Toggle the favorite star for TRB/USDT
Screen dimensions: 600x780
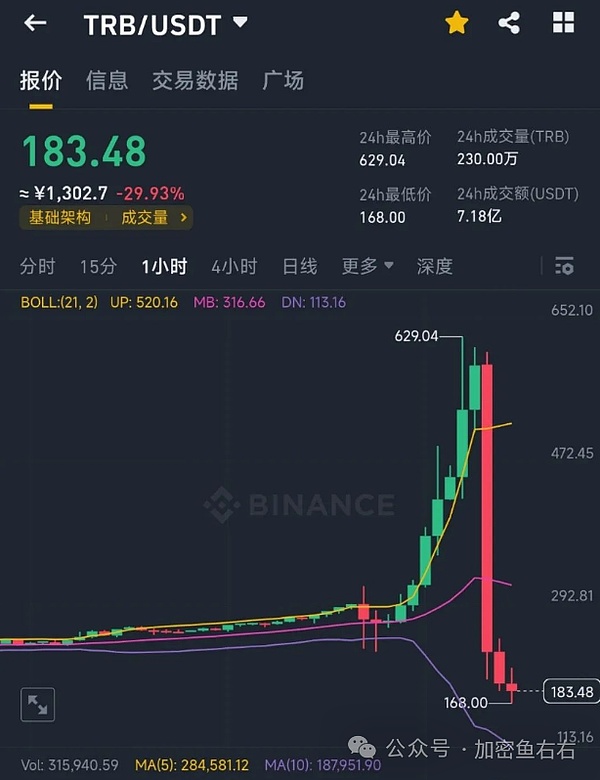coord(457,23)
